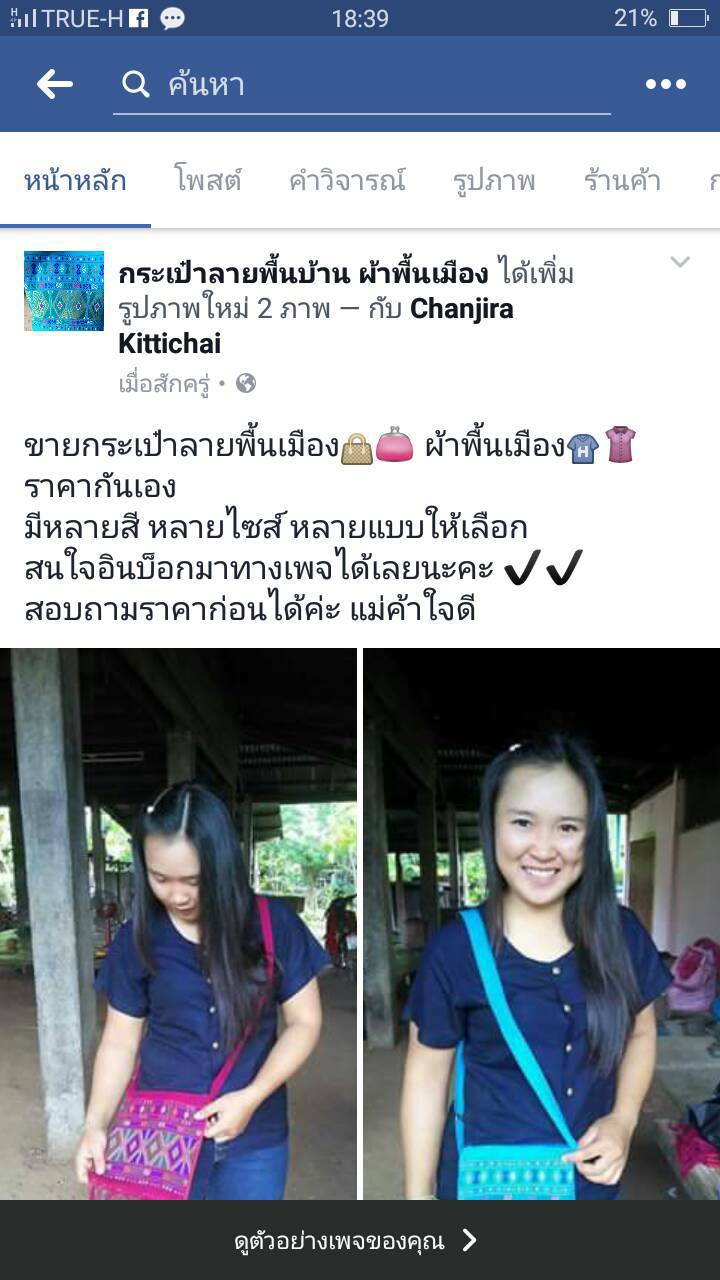Expand the post options chevron
720x1280 pixels.
(680, 263)
